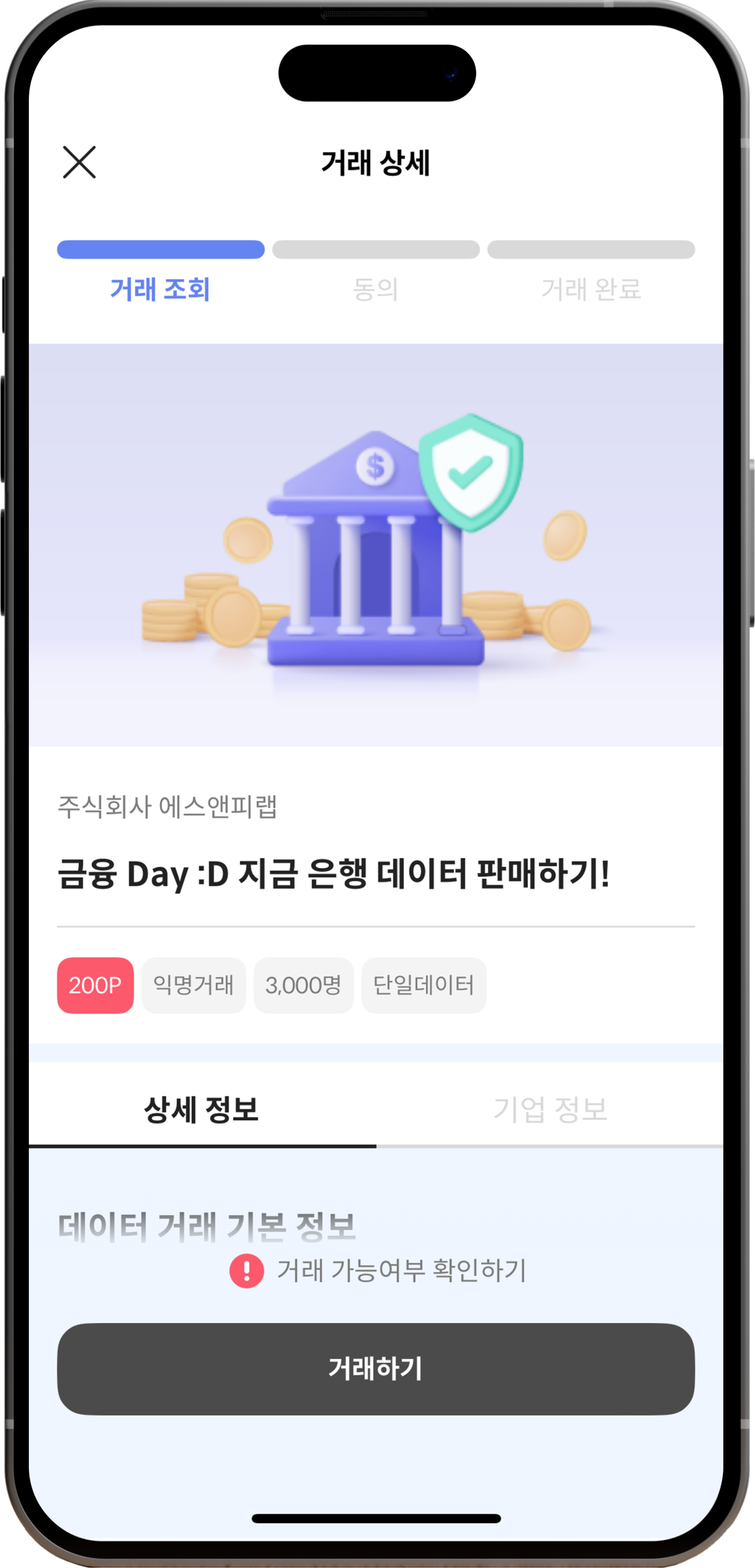The height and width of the screenshot is (1568, 755).
Task: Select the 상세 정보 tab
Action: tap(201, 1109)
